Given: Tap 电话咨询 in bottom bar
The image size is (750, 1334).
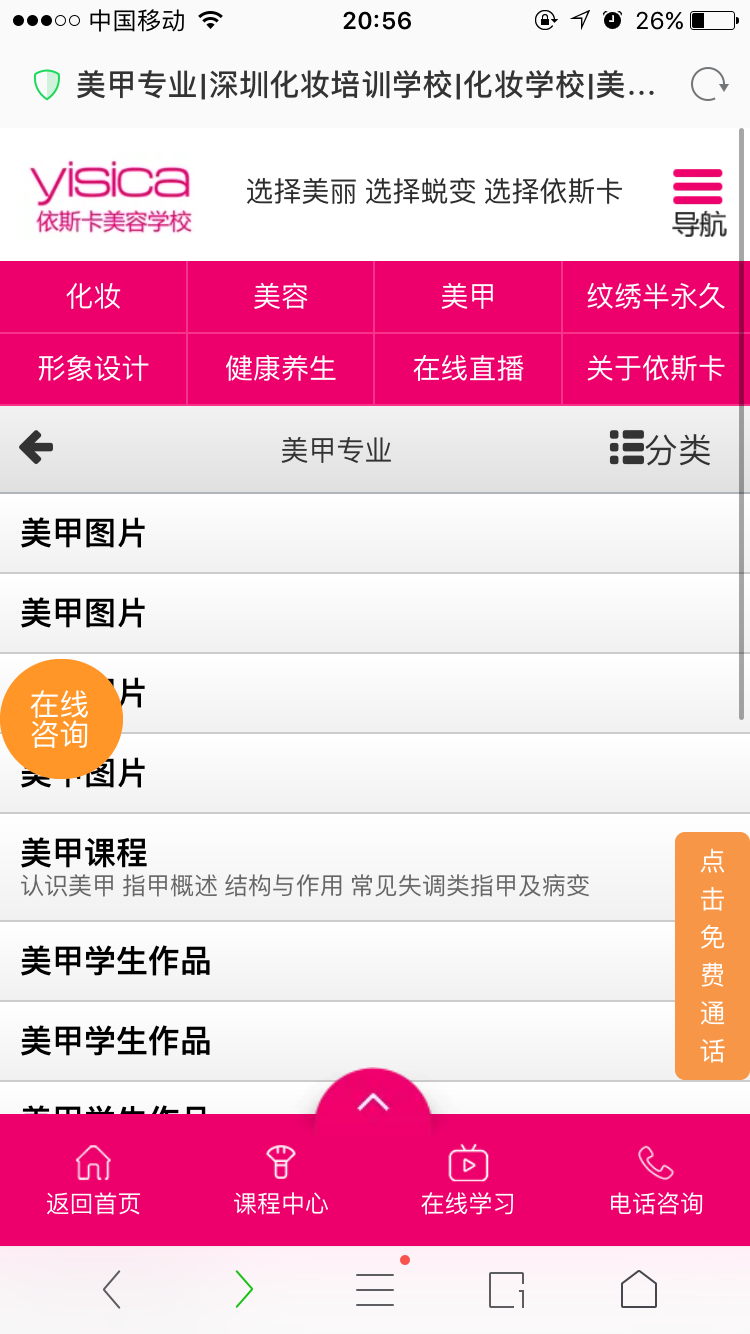Looking at the screenshot, I should click(x=656, y=1180).
